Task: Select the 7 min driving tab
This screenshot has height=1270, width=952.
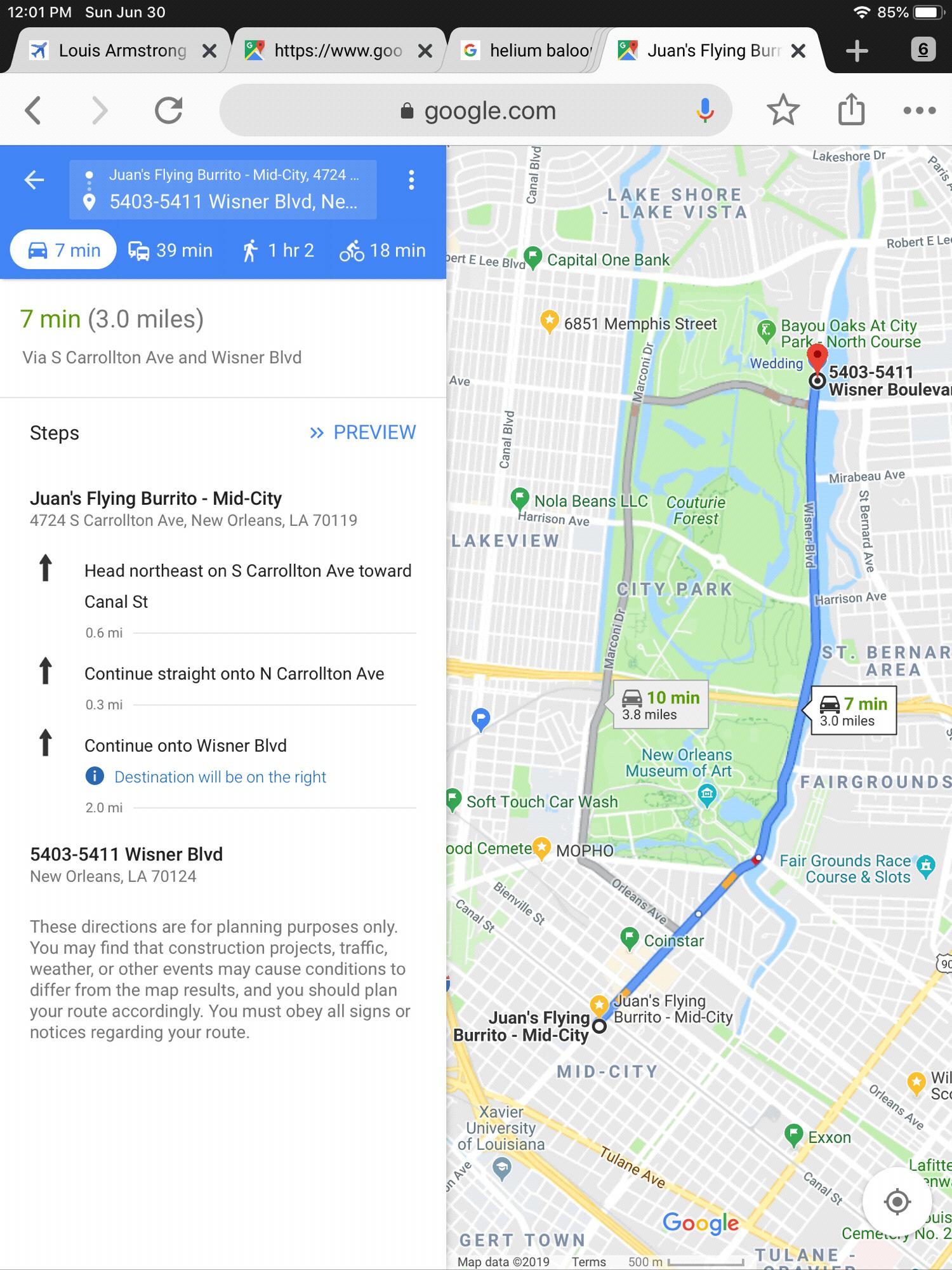Action: pyautogui.click(x=63, y=250)
